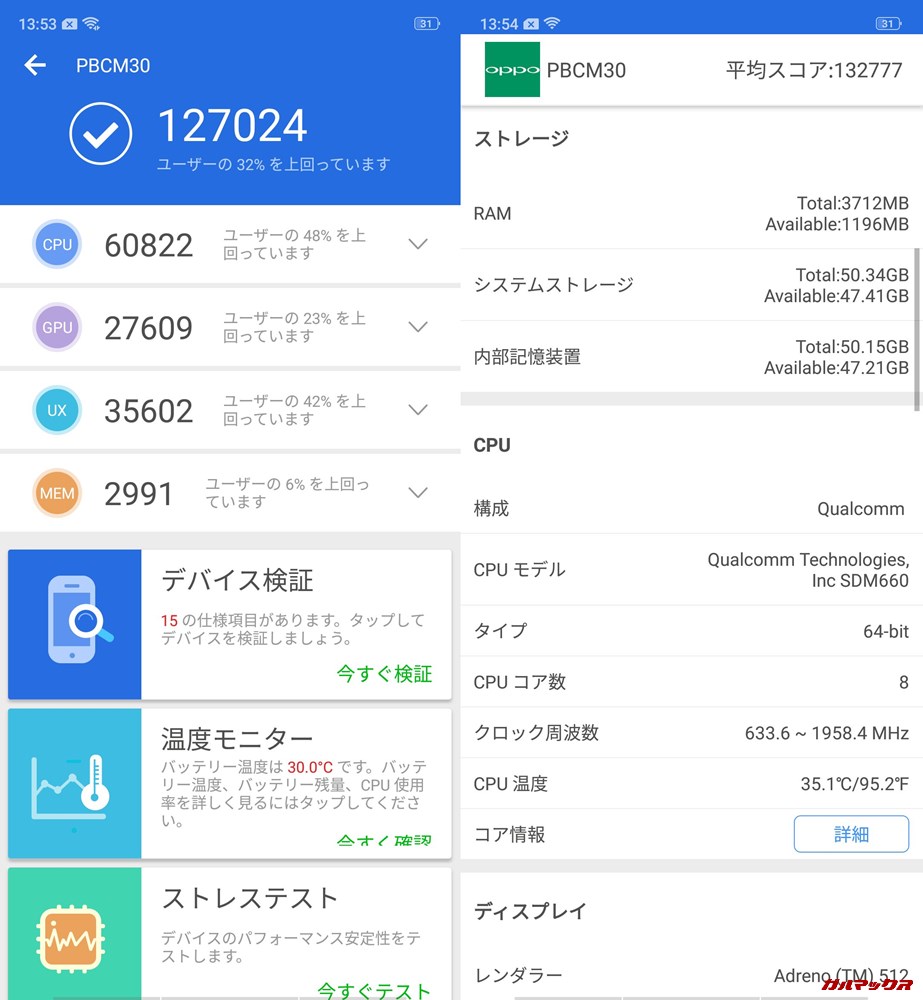Expand the MEM score details chevron
The height and width of the screenshot is (1000, 923).
click(x=418, y=492)
